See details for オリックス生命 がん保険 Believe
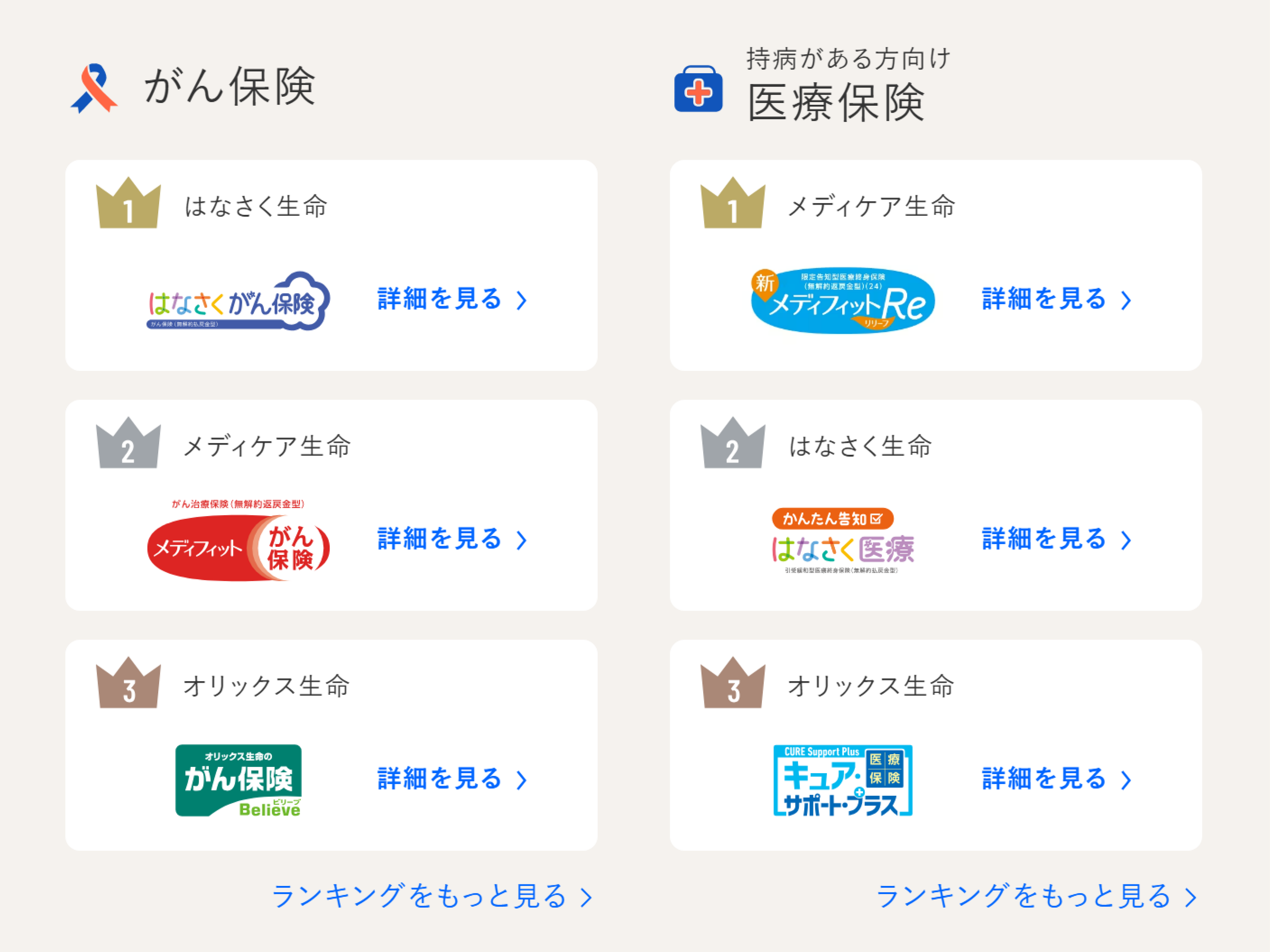 451,779
